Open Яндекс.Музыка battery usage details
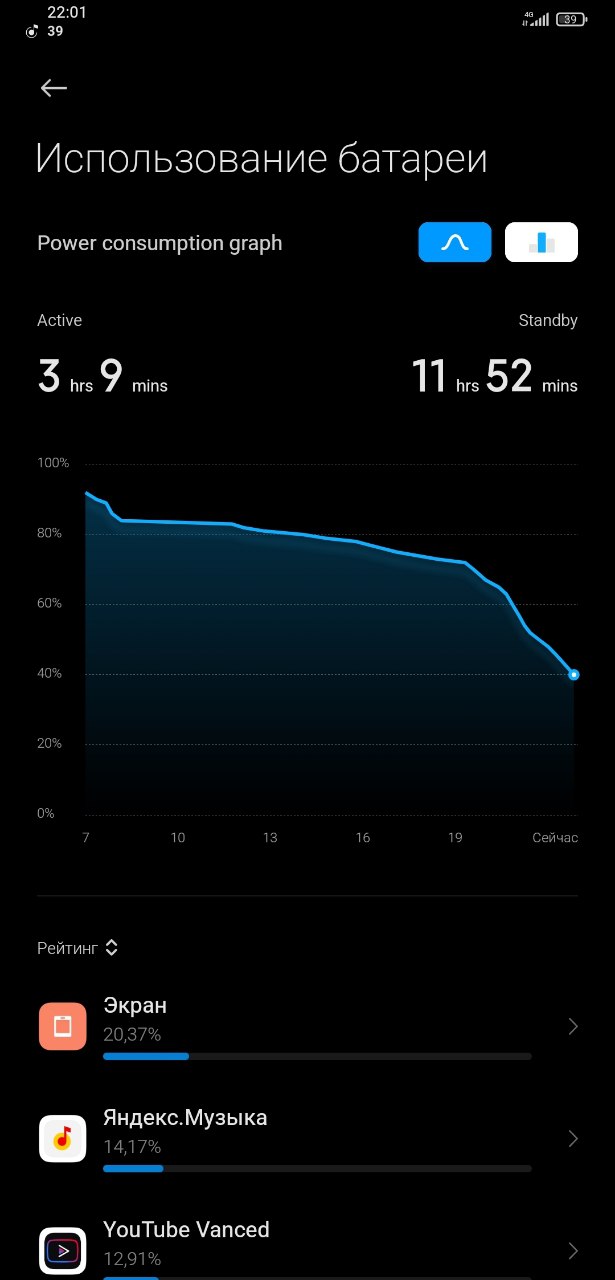Viewport: 615px width, 1280px height. [307, 1138]
